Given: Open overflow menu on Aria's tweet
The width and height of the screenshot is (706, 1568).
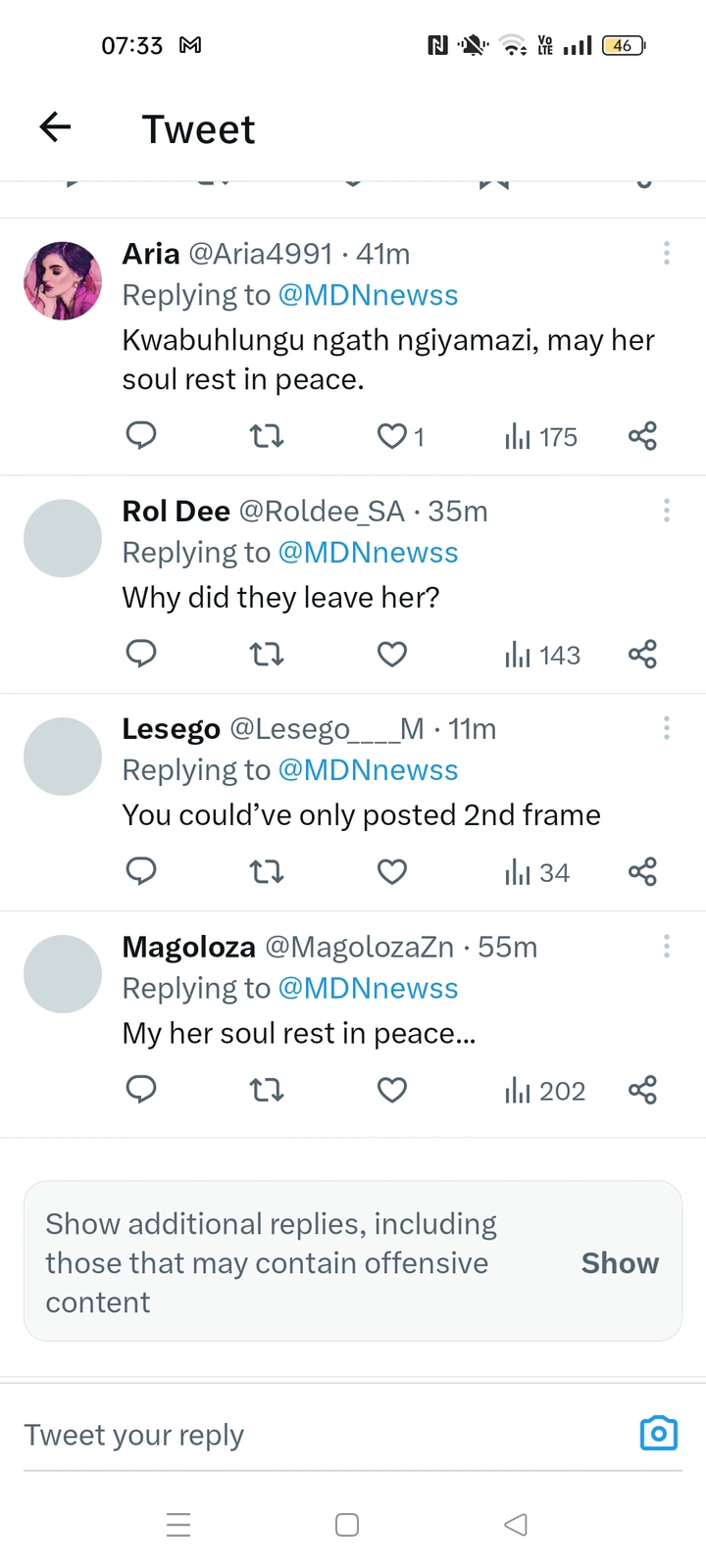Looking at the screenshot, I should coord(667,253).
